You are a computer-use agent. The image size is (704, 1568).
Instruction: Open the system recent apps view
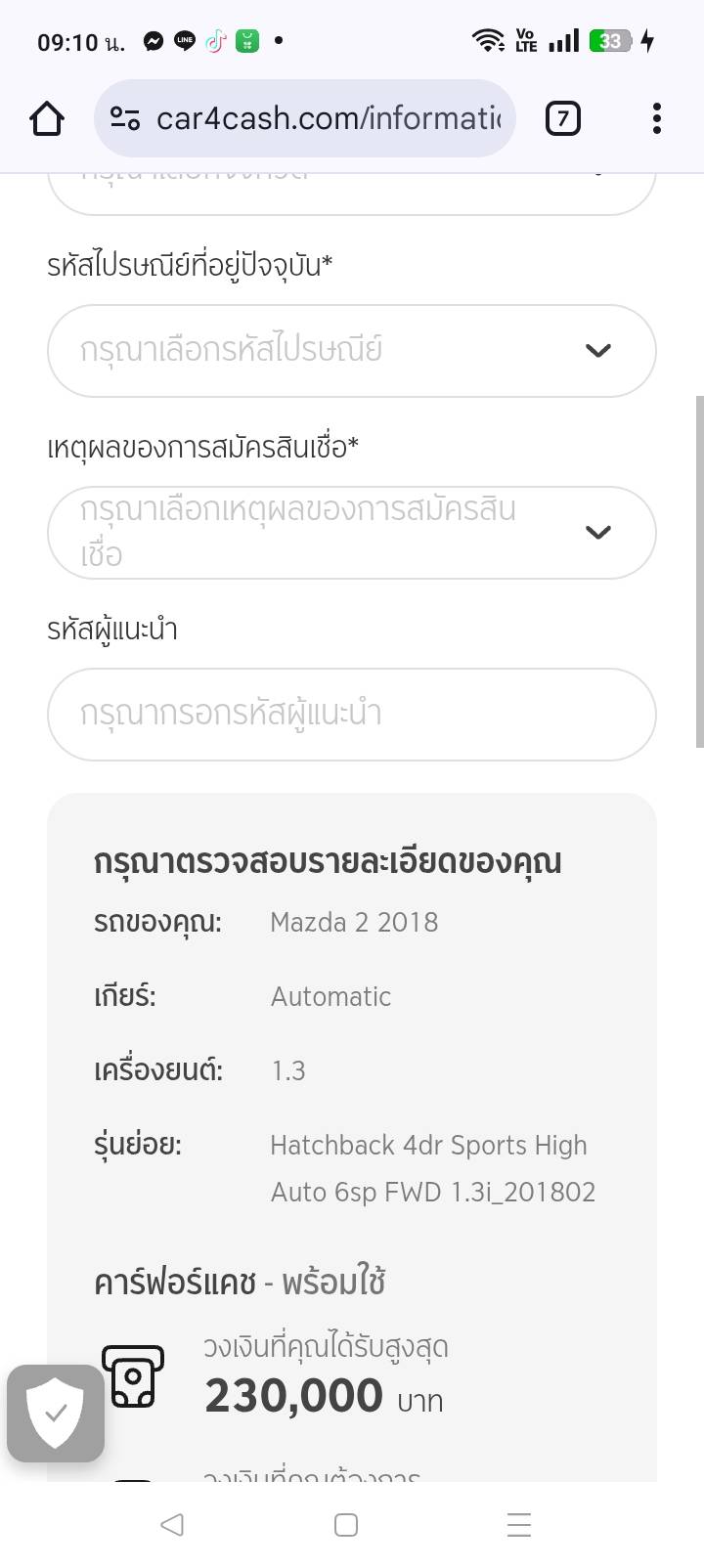pyautogui.click(x=519, y=1524)
